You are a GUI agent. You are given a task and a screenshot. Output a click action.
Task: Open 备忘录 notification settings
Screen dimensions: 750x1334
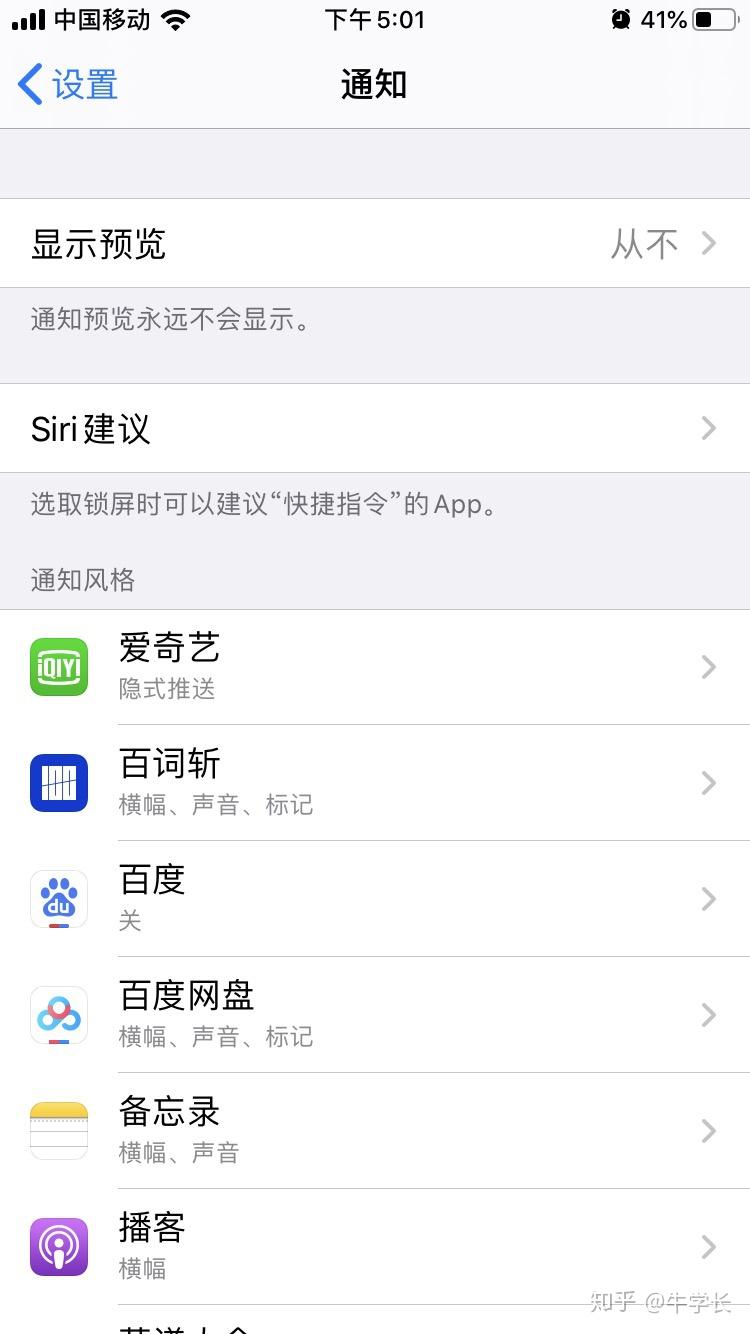coord(374,1131)
